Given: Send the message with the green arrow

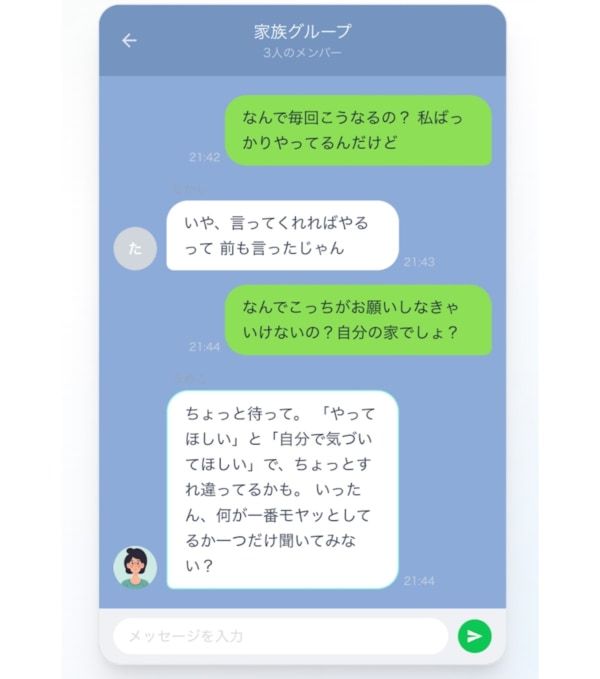Looking at the screenshot, I should 474,636.
